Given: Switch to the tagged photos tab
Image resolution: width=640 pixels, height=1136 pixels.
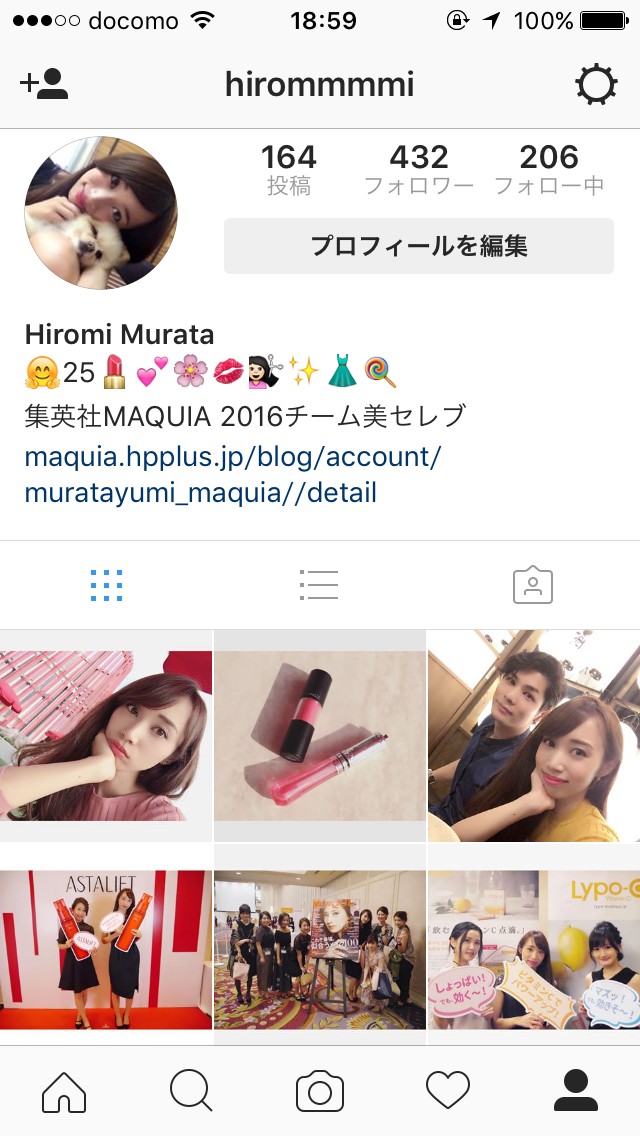Looking at the screenshot, I should (x=532, y=585).
